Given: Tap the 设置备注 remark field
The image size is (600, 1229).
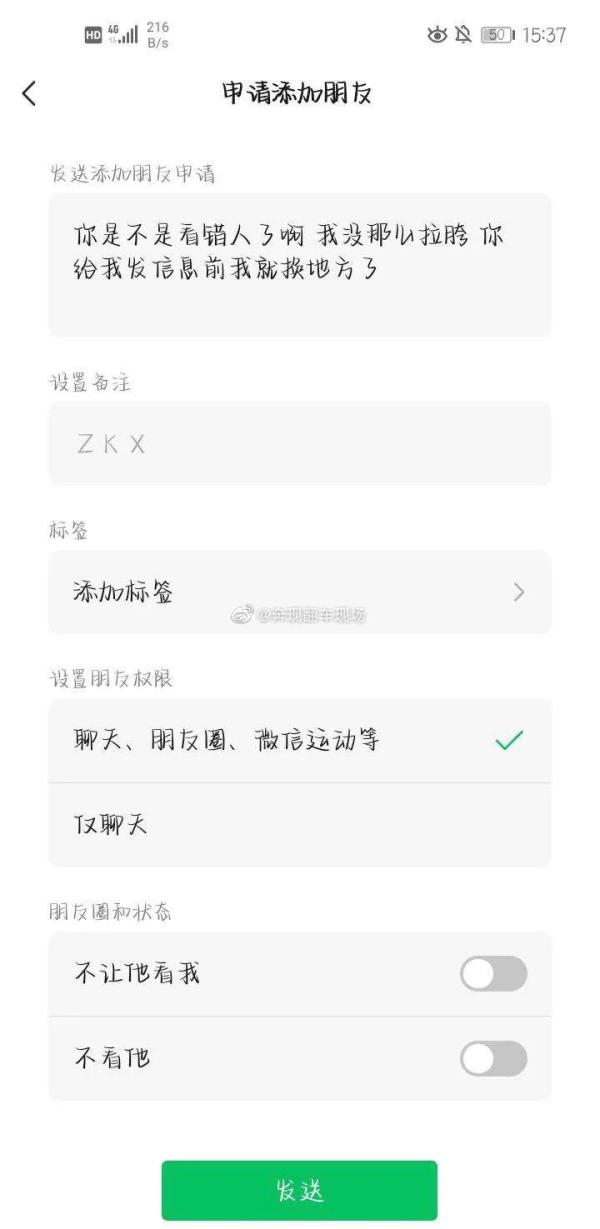Looking at the screenshot, I should [x=299, y=444].
